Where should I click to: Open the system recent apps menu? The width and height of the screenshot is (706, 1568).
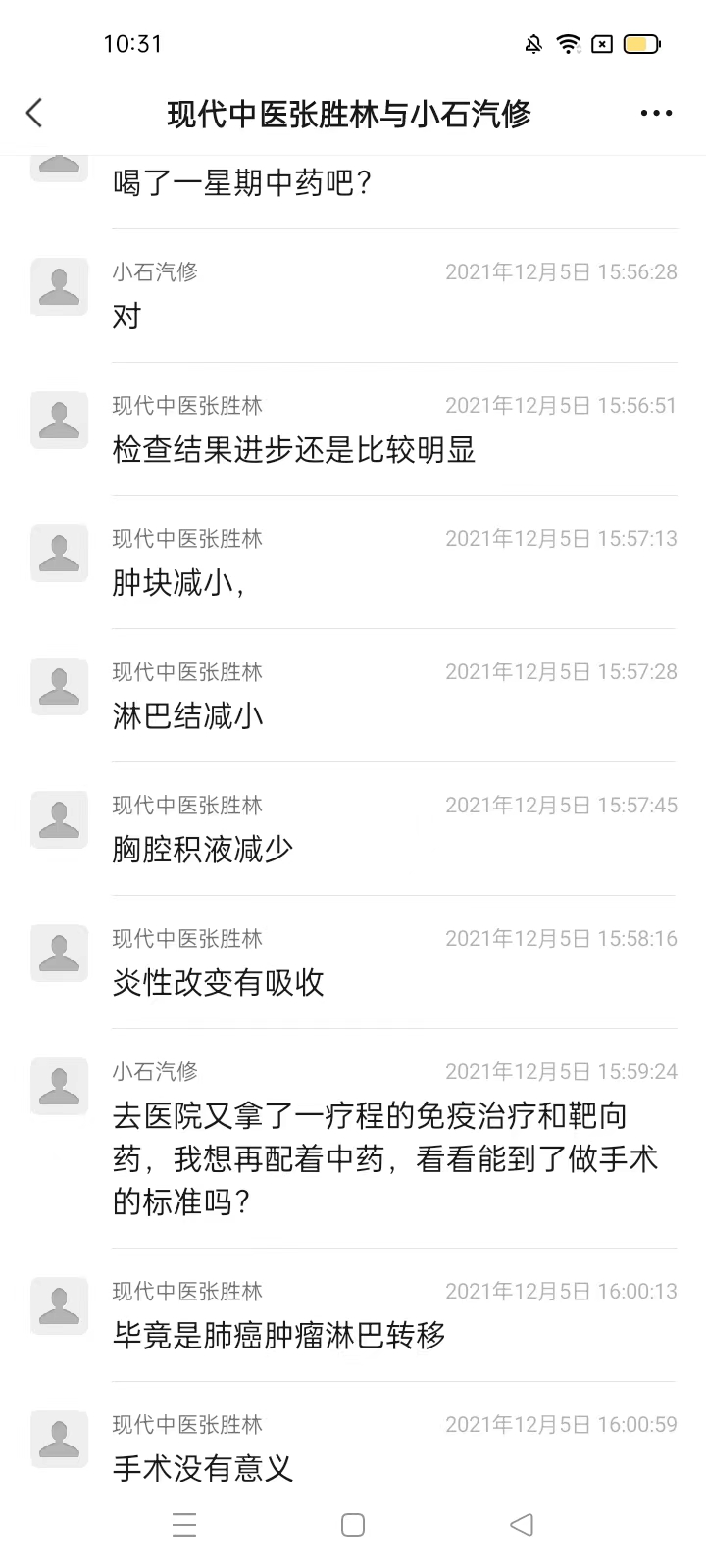[x=184, y=1525]
